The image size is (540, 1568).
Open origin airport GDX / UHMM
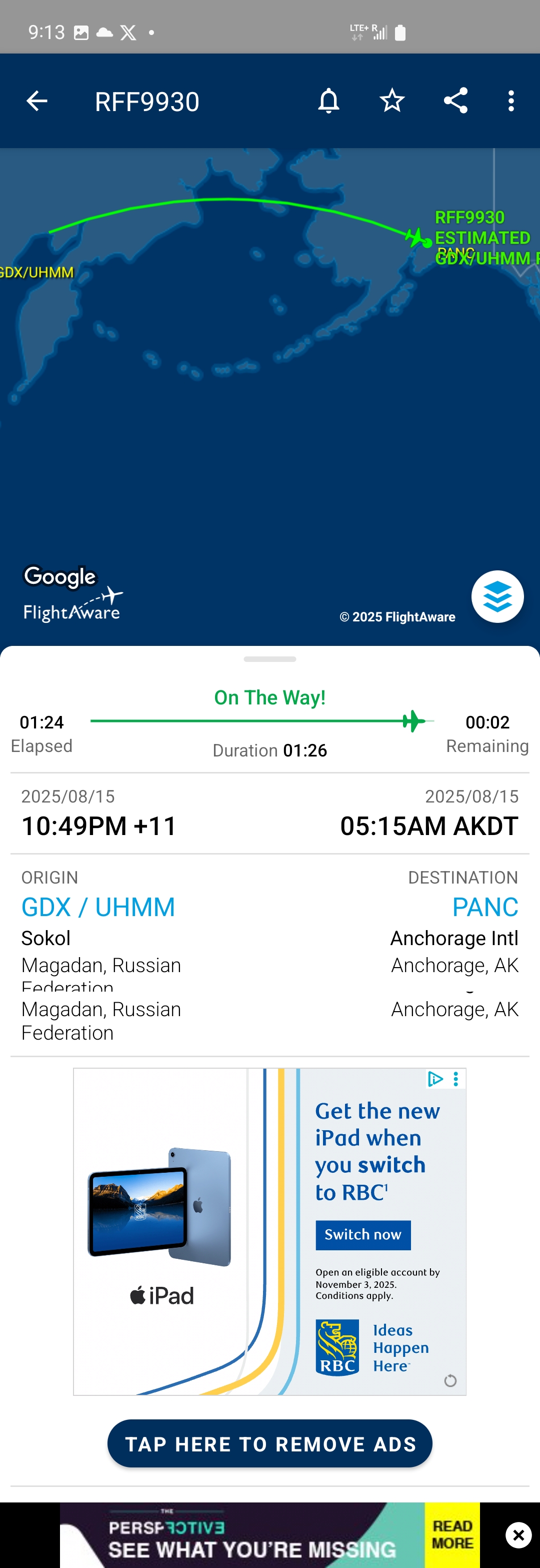(x=98, y=907)
